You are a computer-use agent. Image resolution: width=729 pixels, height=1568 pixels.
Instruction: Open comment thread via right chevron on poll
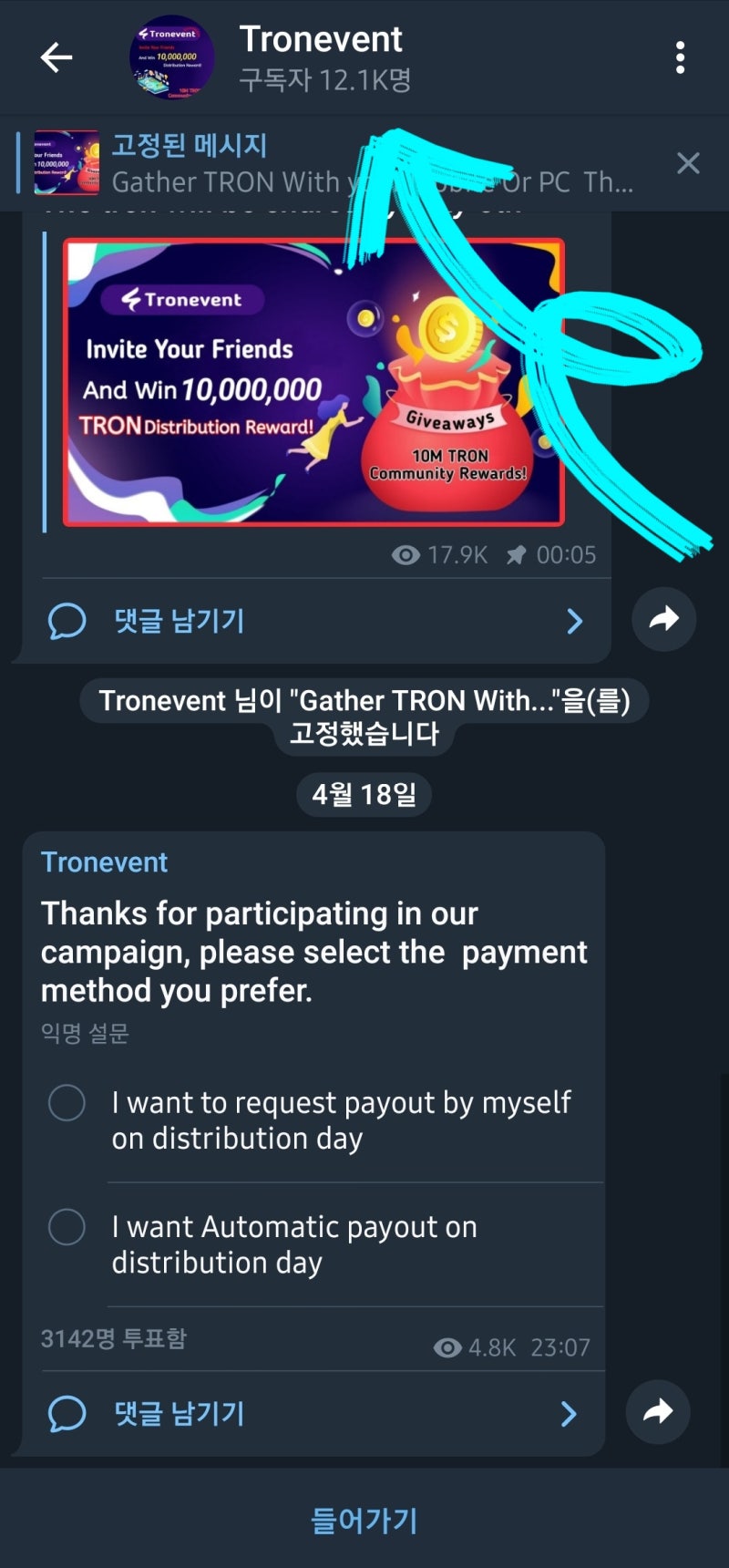coord(569,1413)
